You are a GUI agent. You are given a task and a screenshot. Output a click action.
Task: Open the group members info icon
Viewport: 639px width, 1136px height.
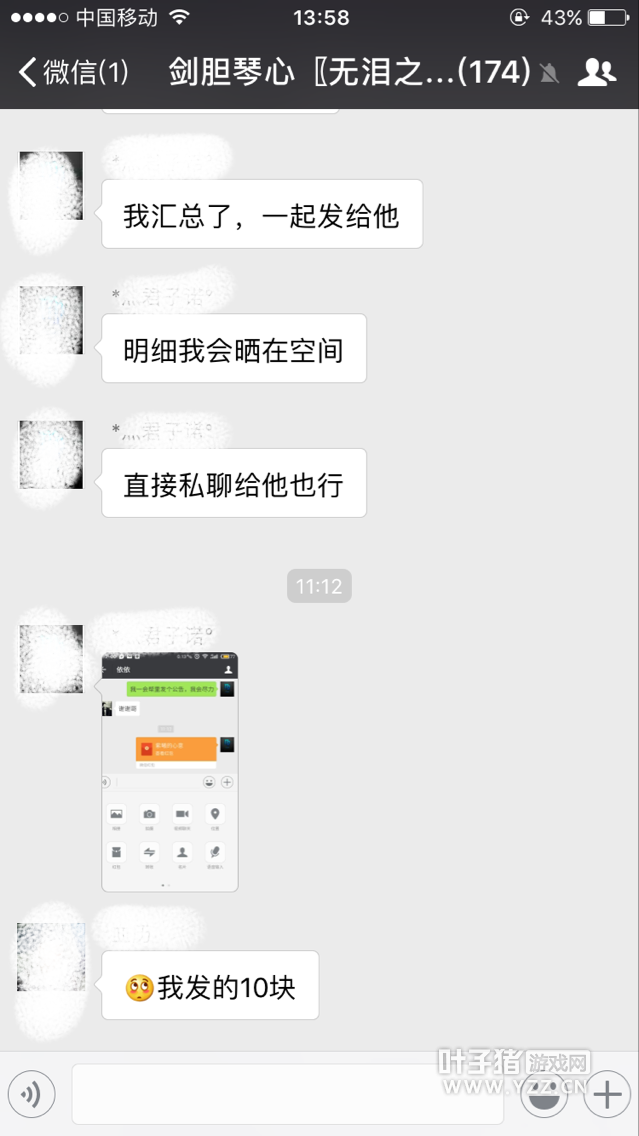tap(597, 72)
